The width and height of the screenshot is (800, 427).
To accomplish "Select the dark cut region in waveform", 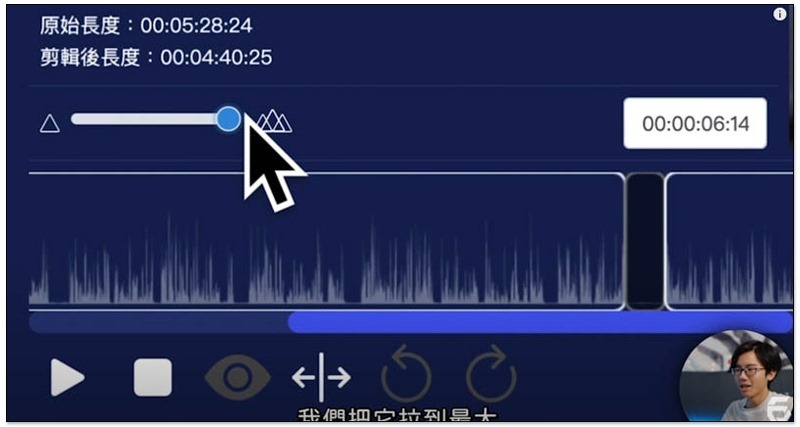I will pos(645,240).
